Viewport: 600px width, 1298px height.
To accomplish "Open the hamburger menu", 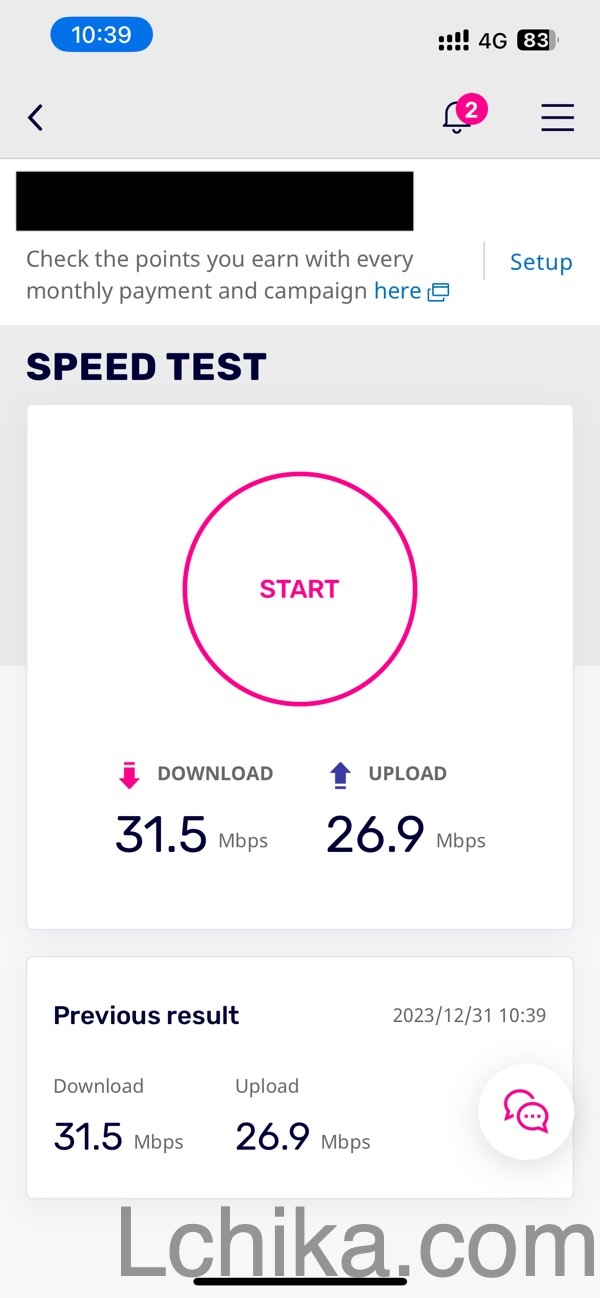I will click(x=557, y=118).
